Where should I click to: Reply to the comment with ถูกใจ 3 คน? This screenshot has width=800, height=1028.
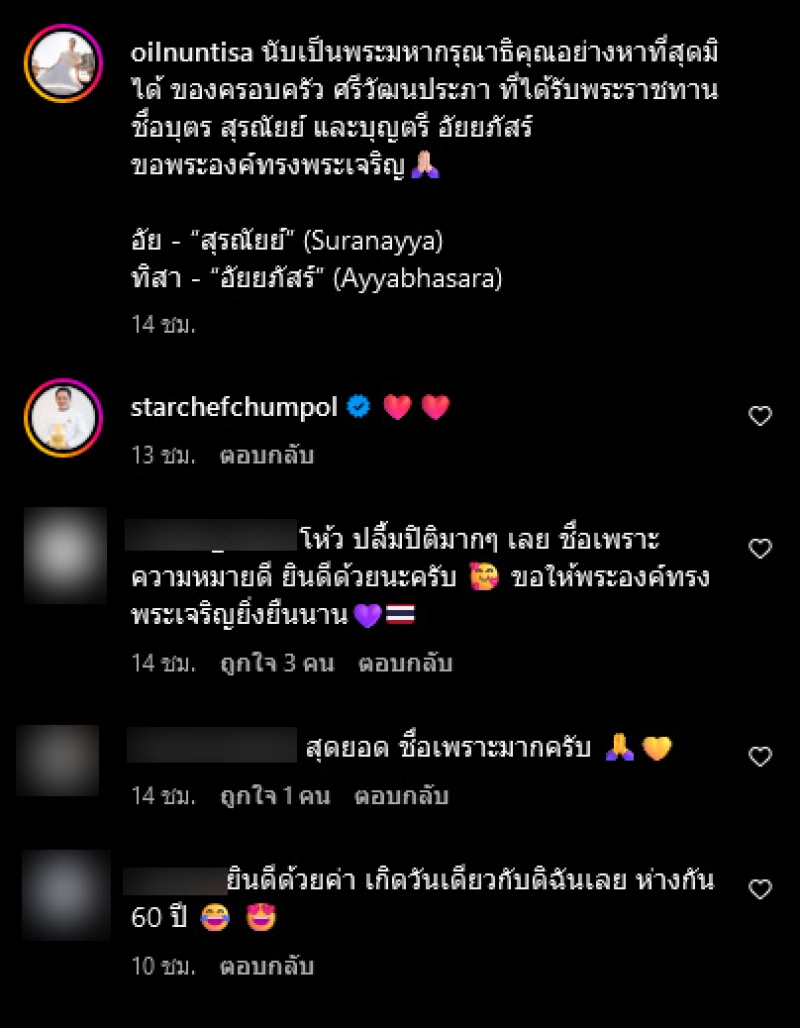pyautogui.click(x=405, y=663)
